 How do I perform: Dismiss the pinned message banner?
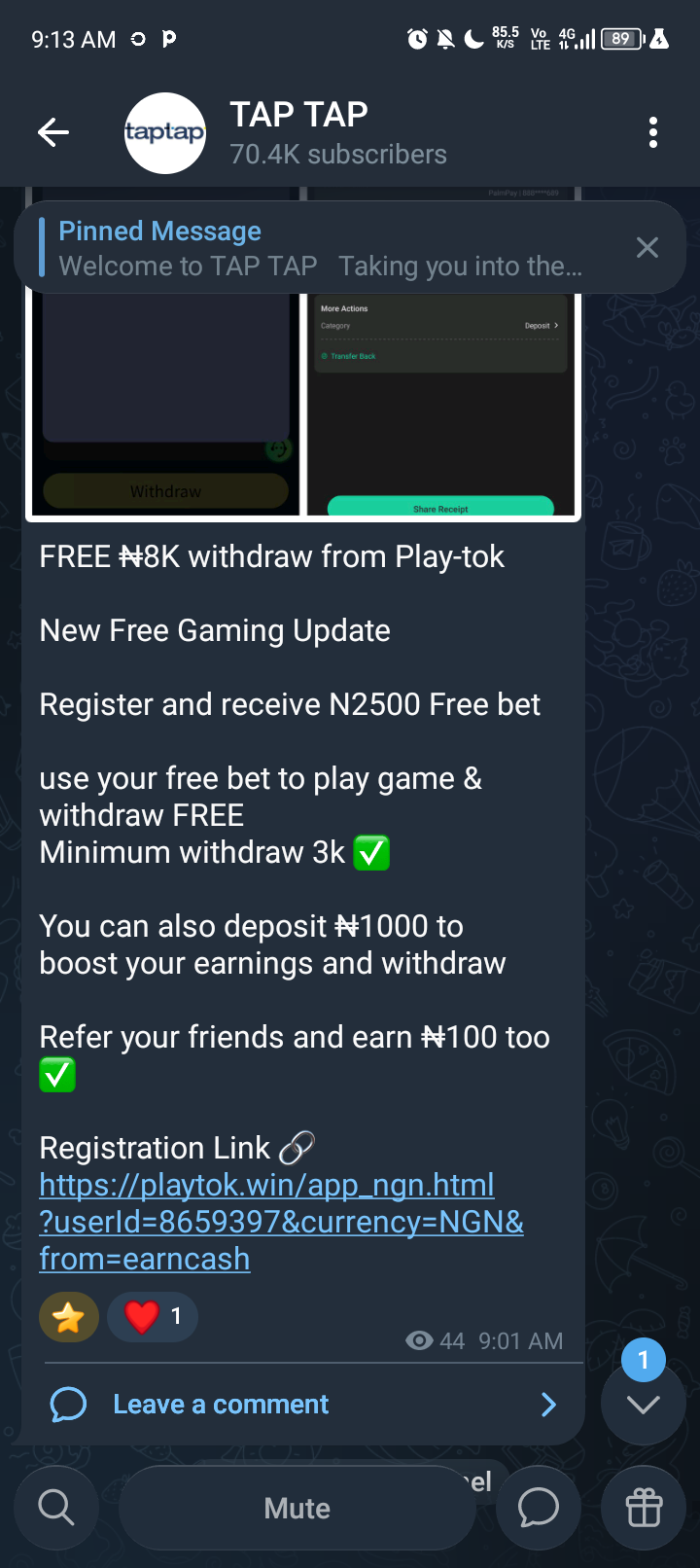point(647,248)
